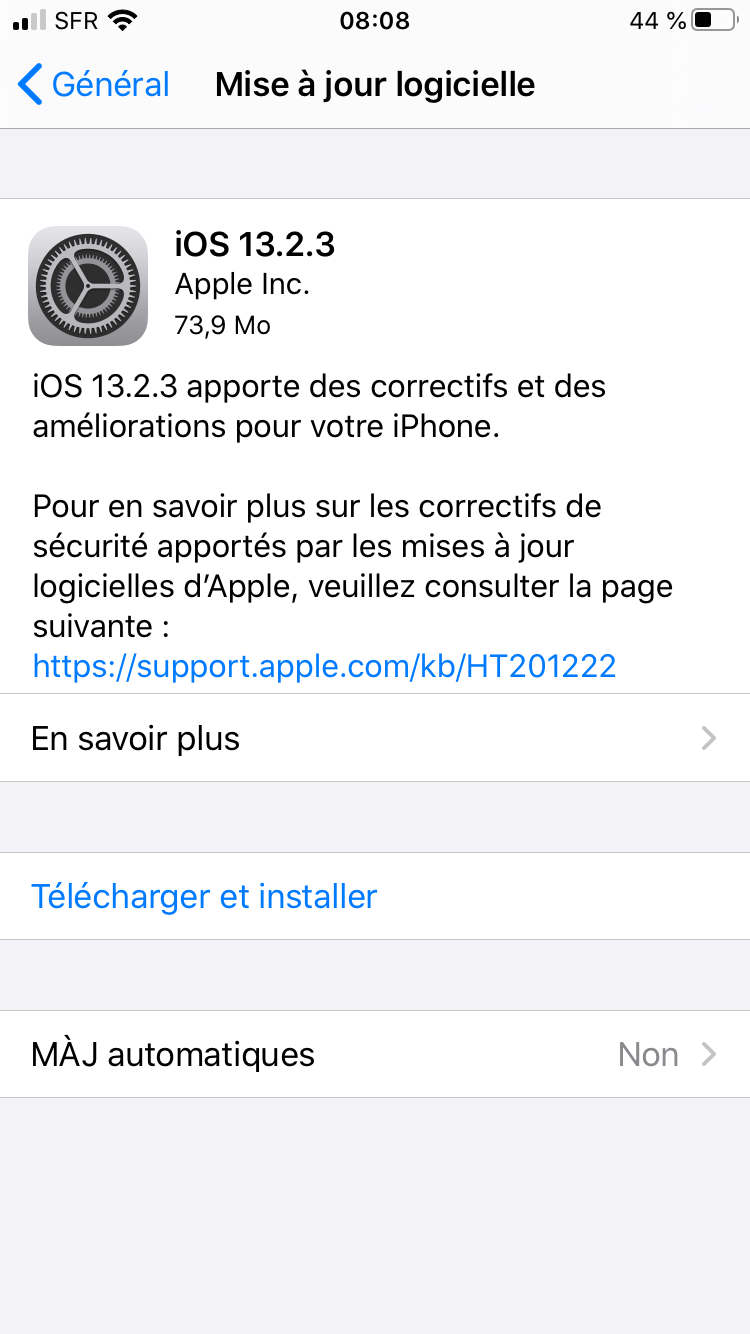
Task: Go back to Général settings
Action: (94, 85)
